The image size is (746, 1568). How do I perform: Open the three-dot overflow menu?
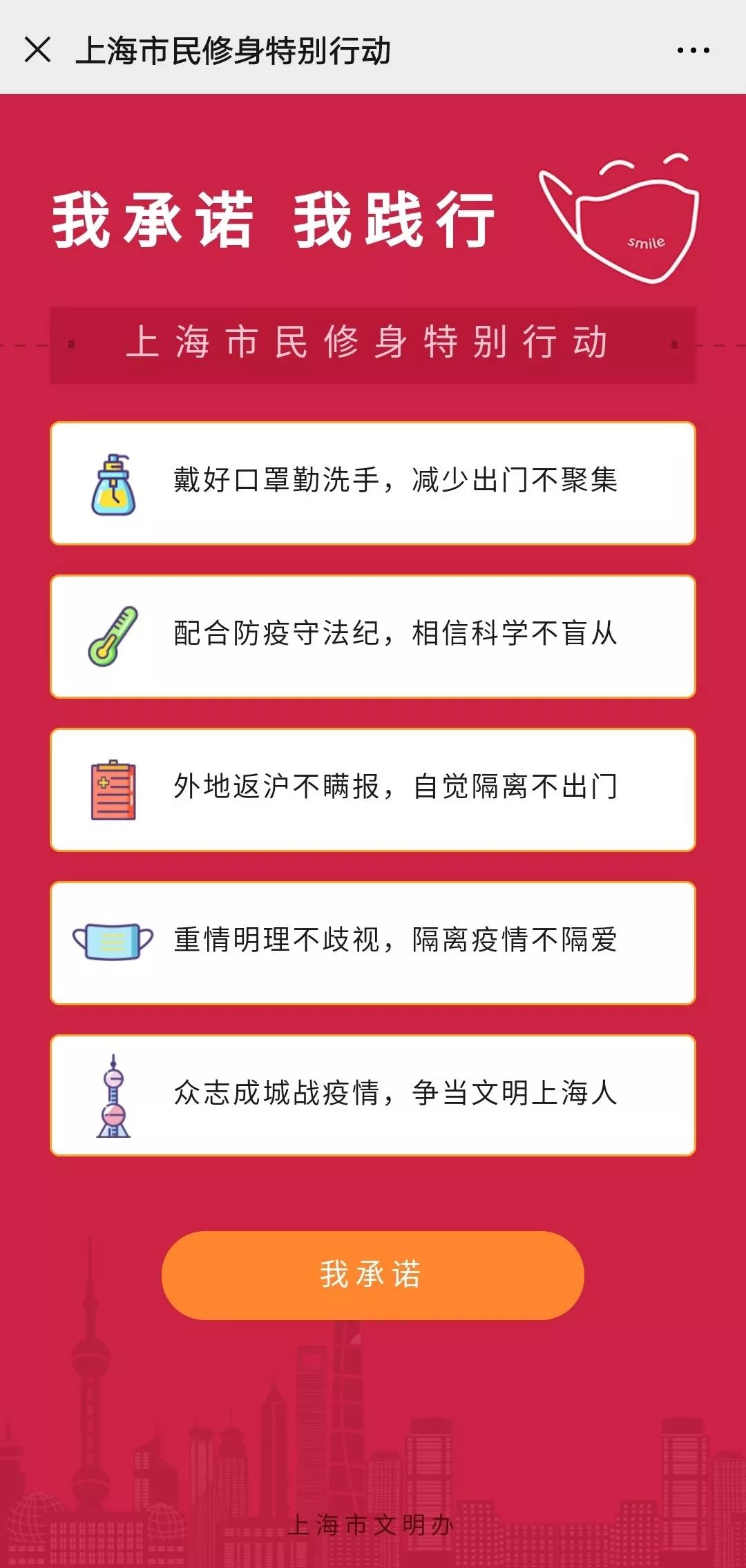click(x=693, y=50)
